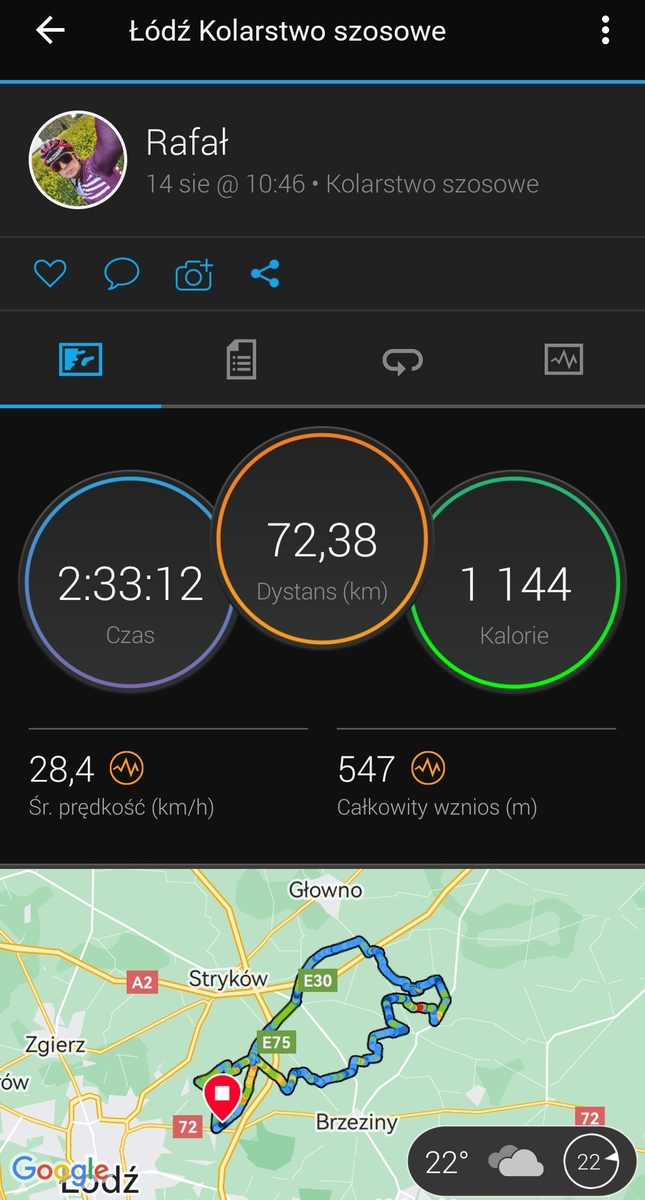The image size is (645, 1200).
Task: Open comments on this activity
Action: [122, 274]
